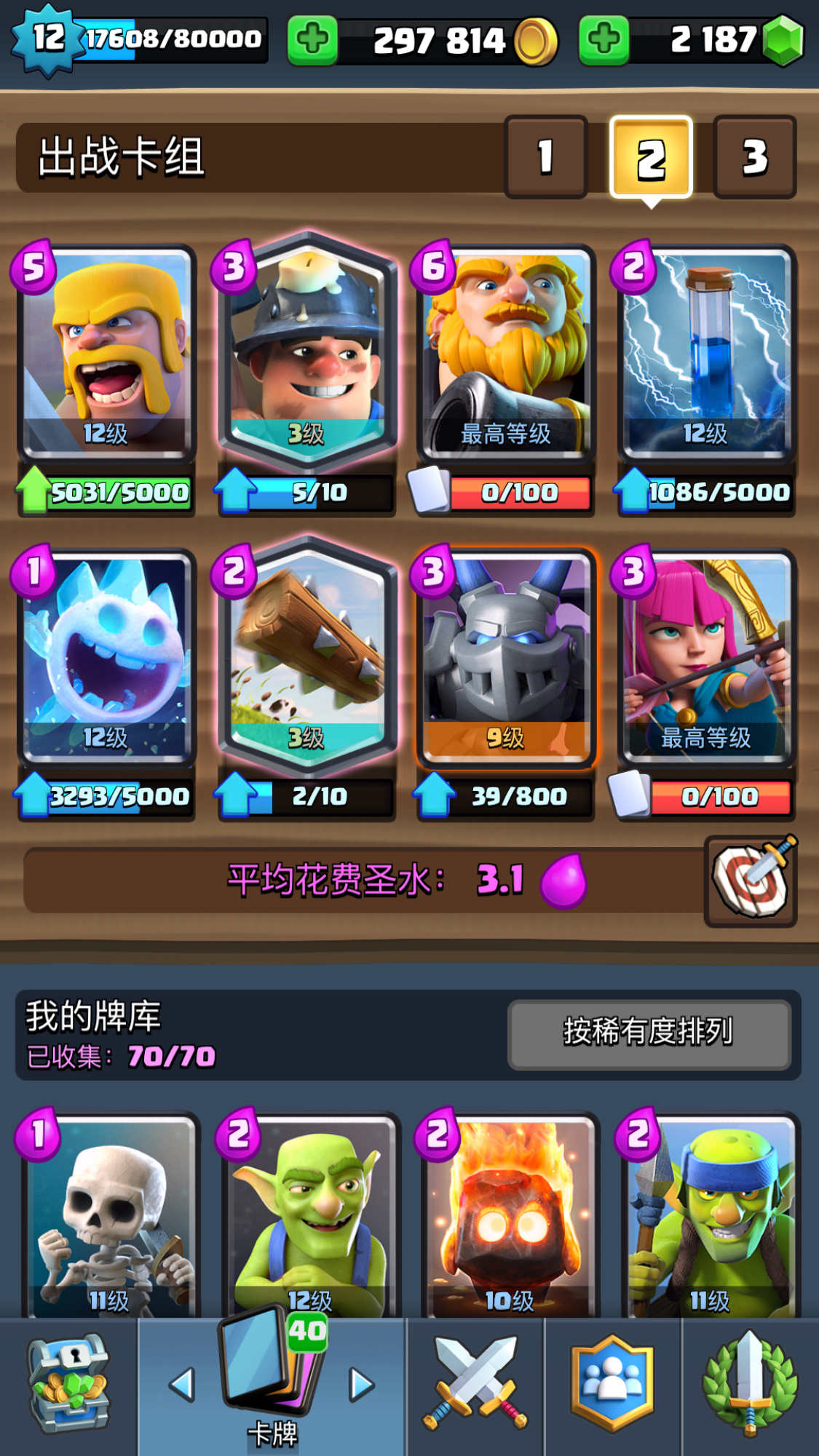
Task: Add more gems with the plus button
Action: coord(604,40)
